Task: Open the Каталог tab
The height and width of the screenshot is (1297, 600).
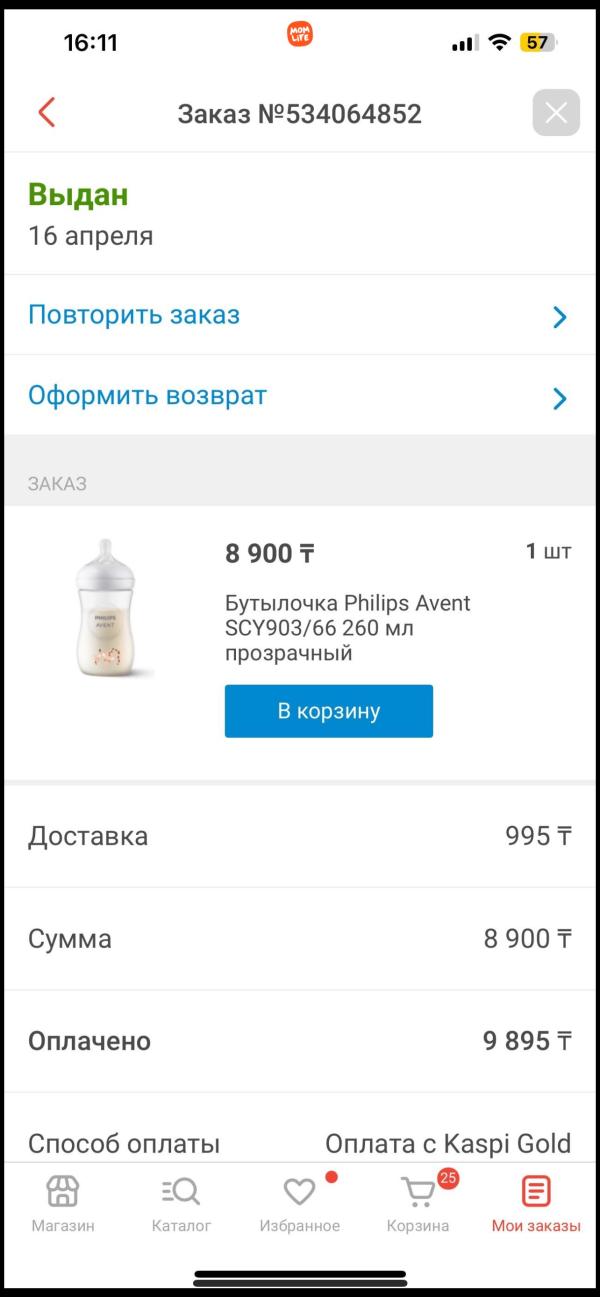Action: point(181,1204)
